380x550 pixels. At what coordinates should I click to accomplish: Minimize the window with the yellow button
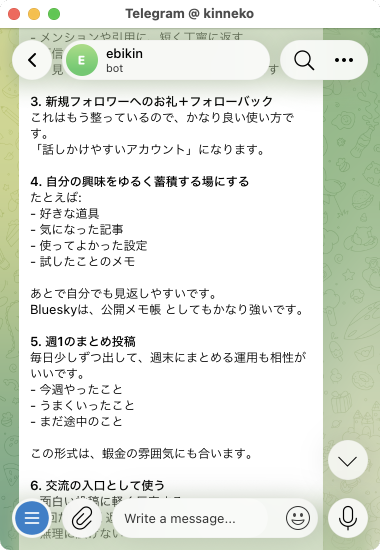pyautogui.click(x=34, y=14)
